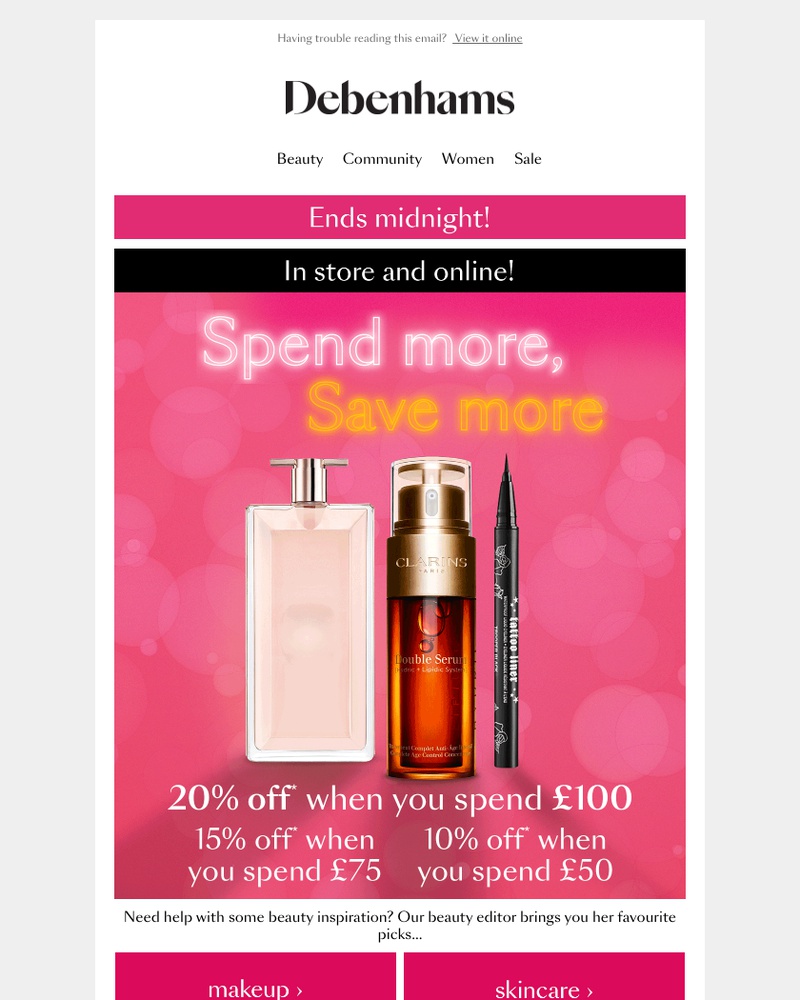Visit the Sale page
This screenshot has width=800, height=1000.
pos(528,159)
